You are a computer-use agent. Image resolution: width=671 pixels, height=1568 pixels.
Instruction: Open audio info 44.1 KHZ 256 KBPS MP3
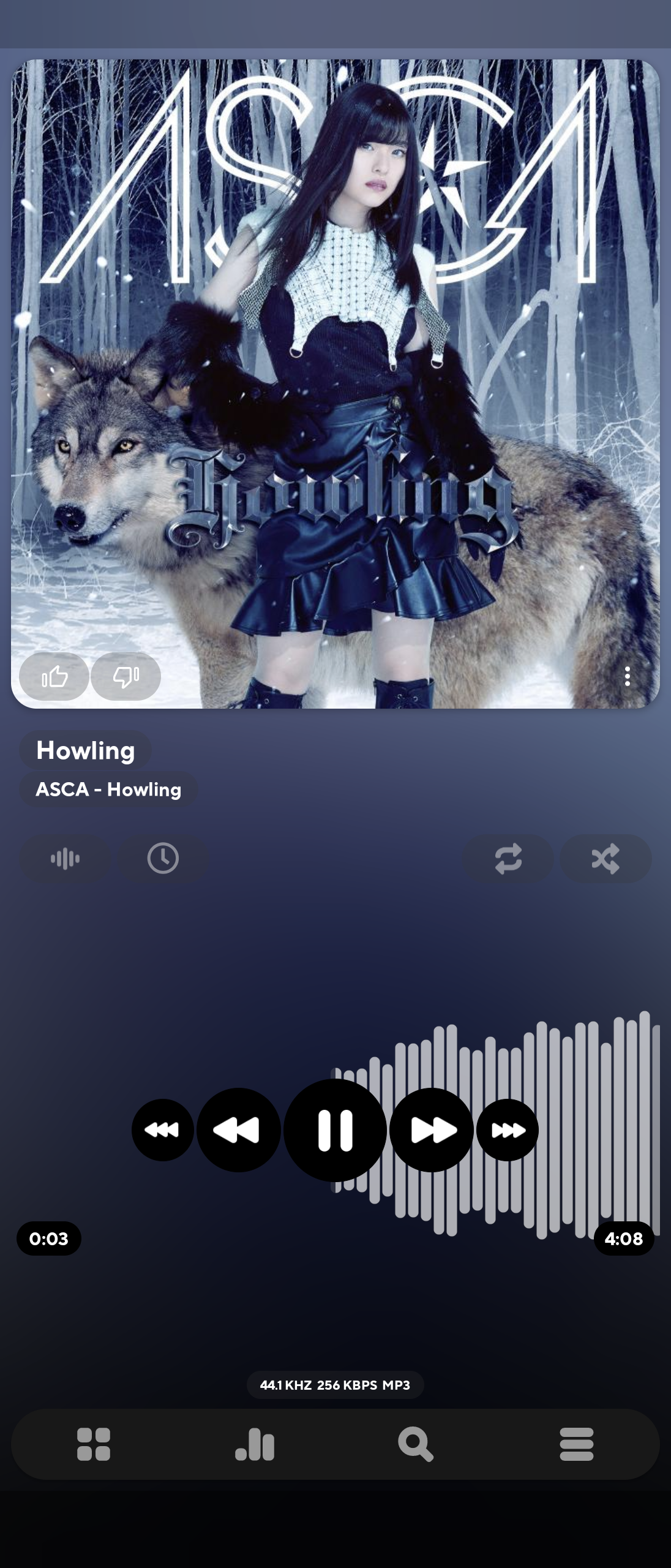[x=335, y=1385]
